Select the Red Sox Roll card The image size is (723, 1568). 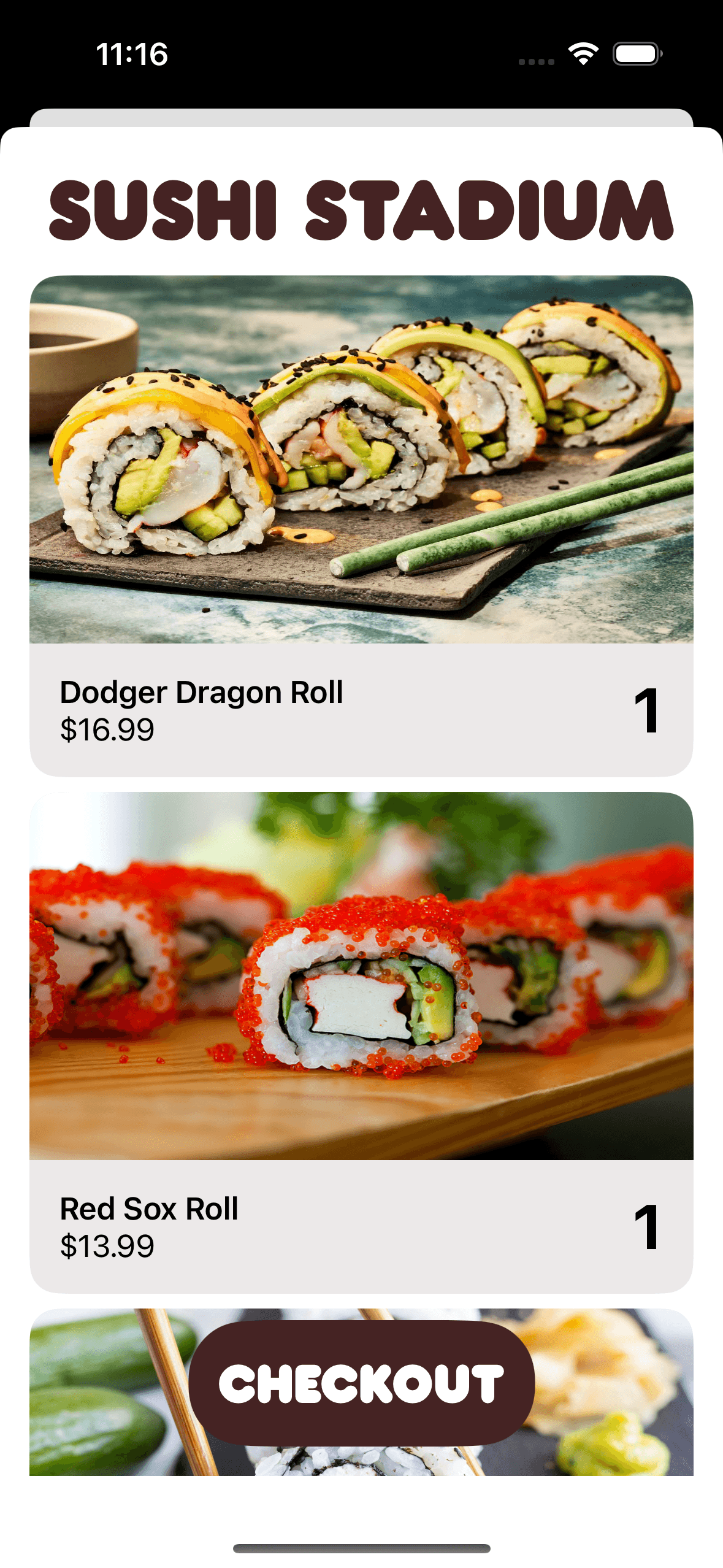[361, 1042]
